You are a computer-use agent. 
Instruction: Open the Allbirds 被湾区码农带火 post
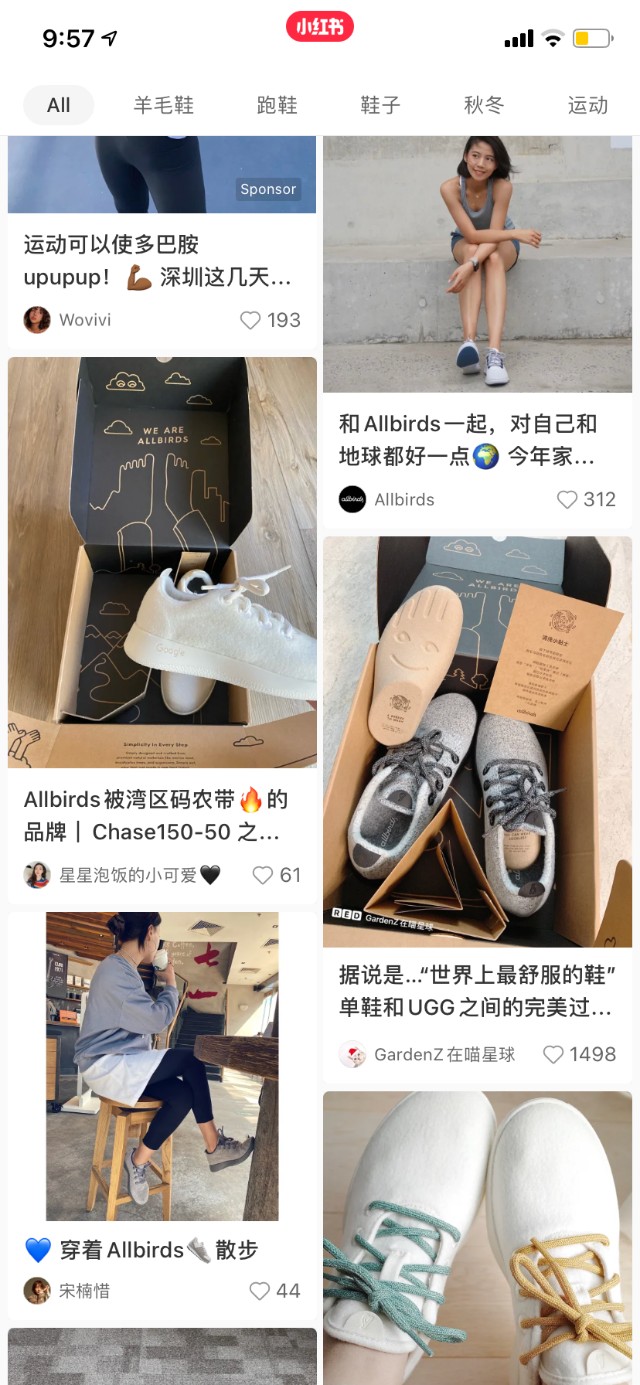(162, 562)
